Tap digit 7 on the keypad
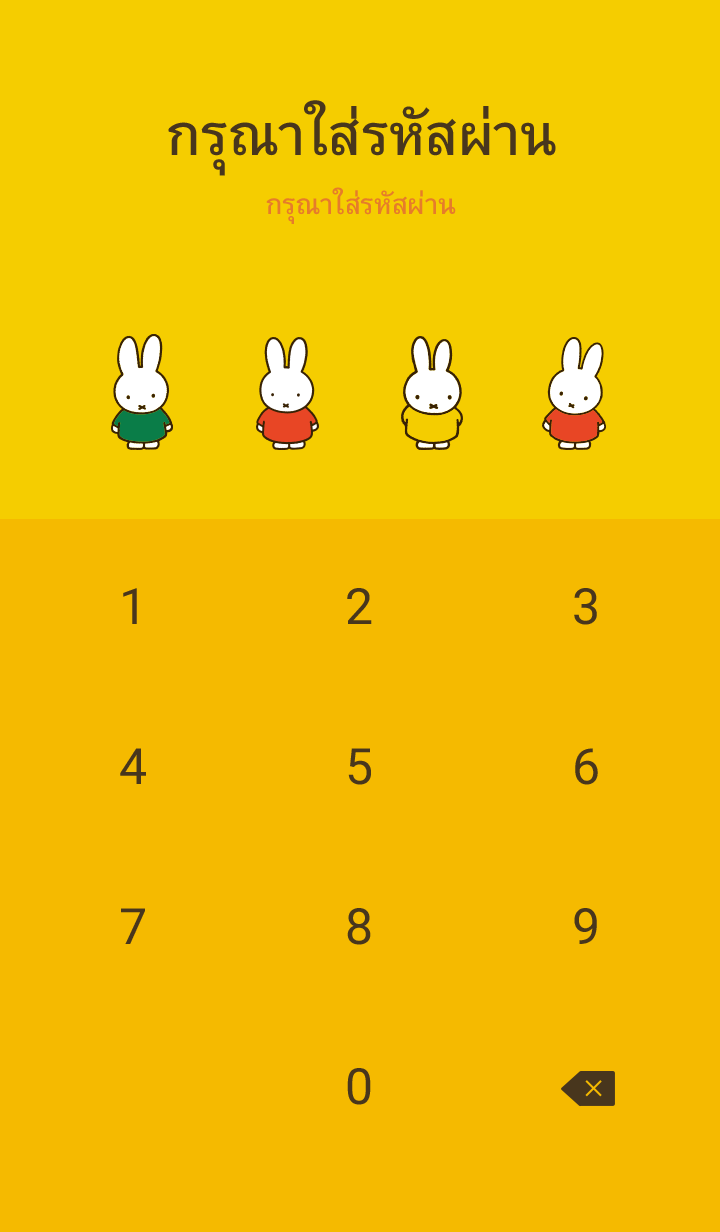This screenshot has width=720, height=1232. click(x=133, y=927)
